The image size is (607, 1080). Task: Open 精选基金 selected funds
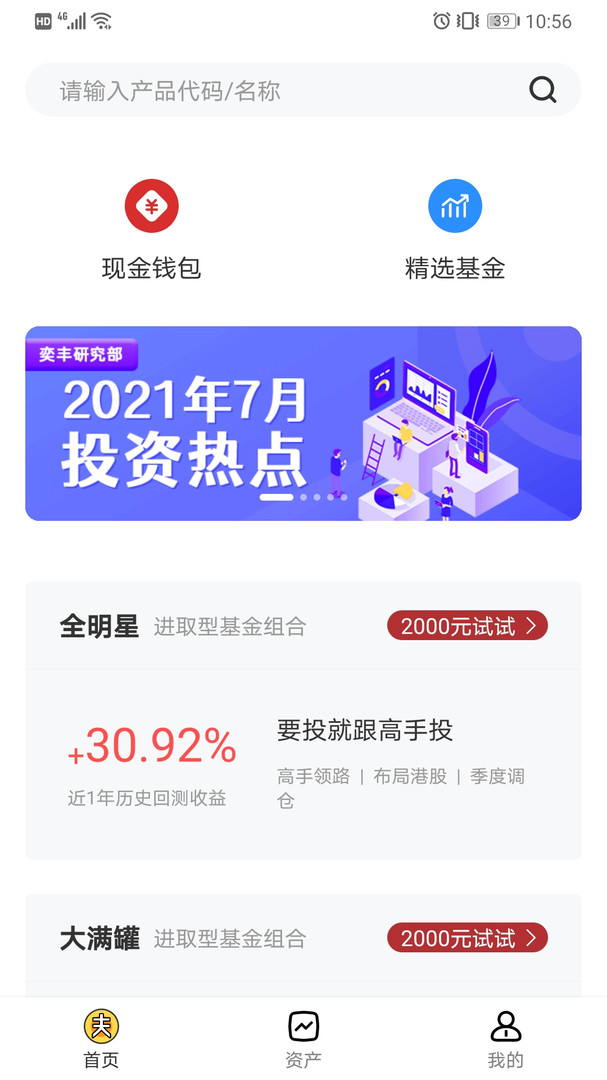click(455, 230)
